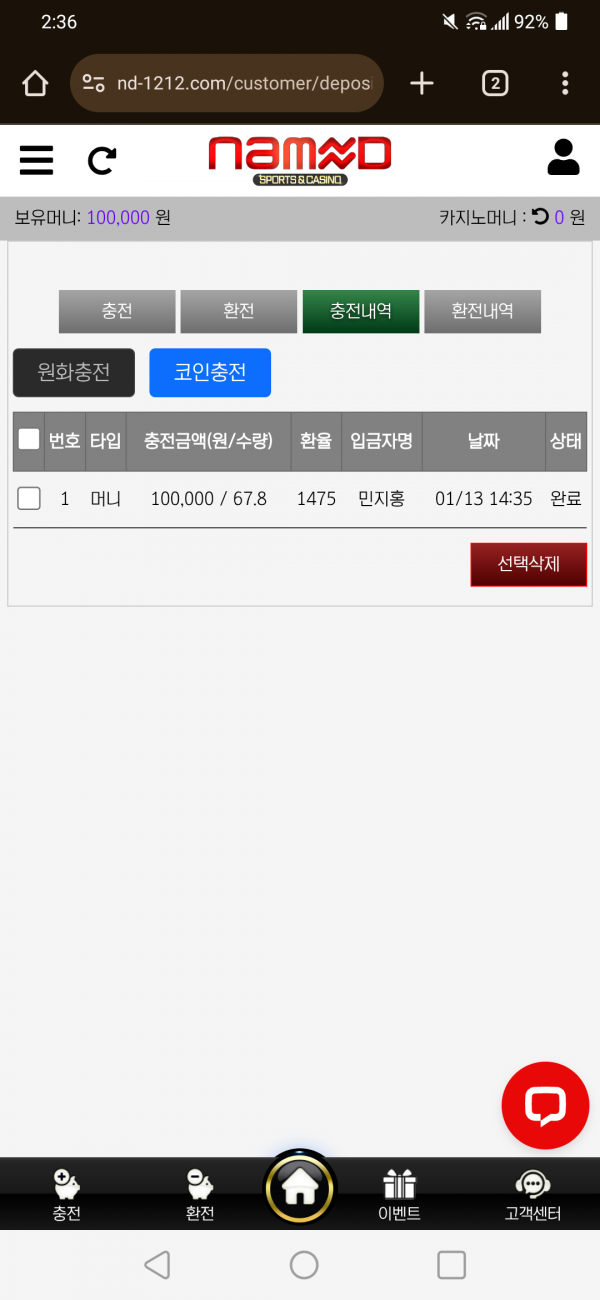Tap the page refresh icon

(102, 160)
